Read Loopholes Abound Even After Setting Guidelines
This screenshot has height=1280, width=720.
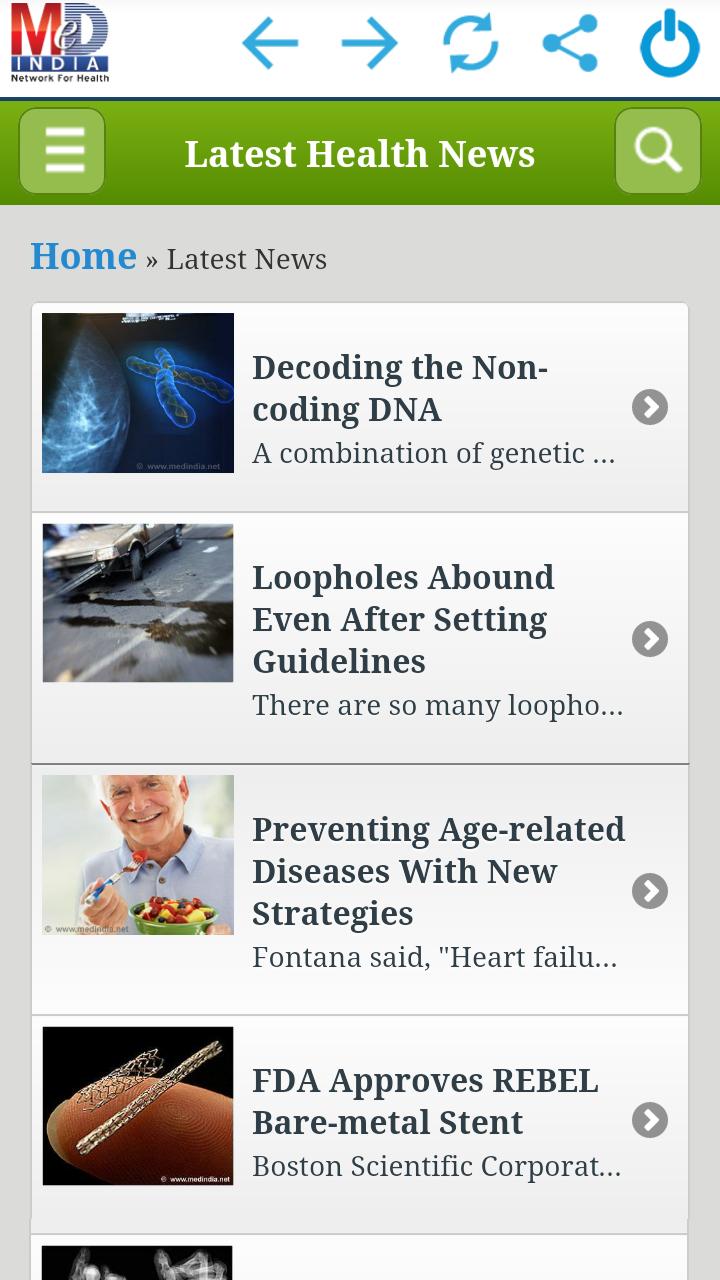pos(403,619)
